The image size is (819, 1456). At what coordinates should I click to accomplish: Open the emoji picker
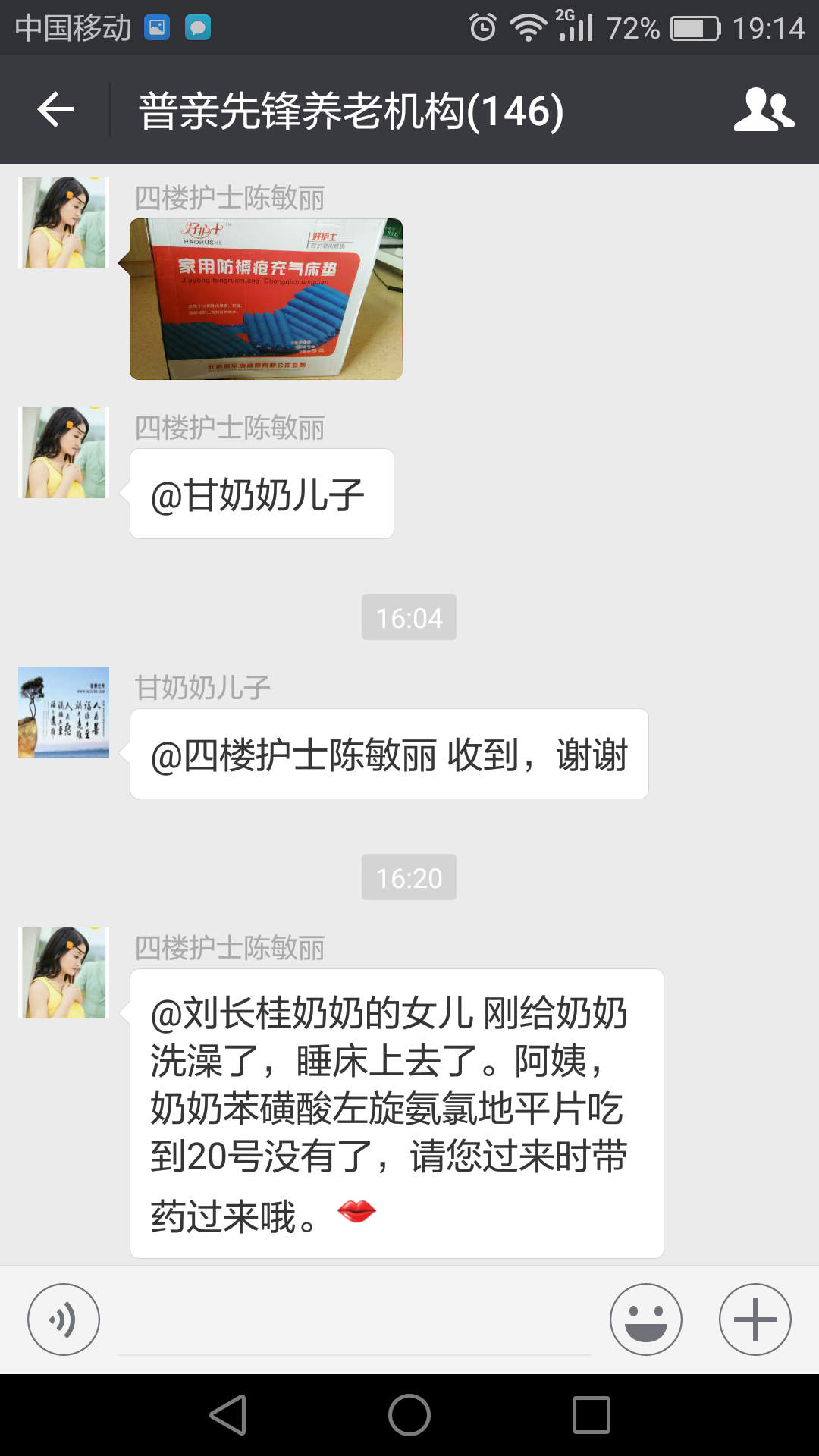pos(645,1319)
